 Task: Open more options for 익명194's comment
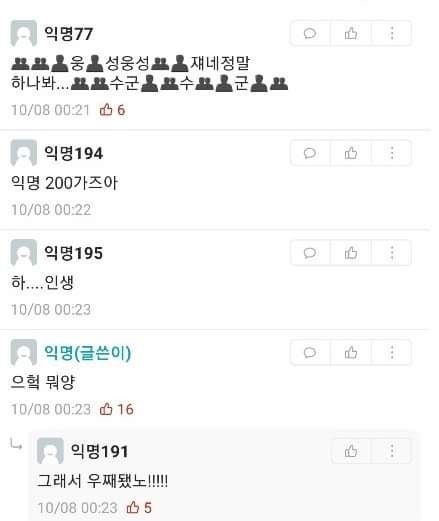392,153
